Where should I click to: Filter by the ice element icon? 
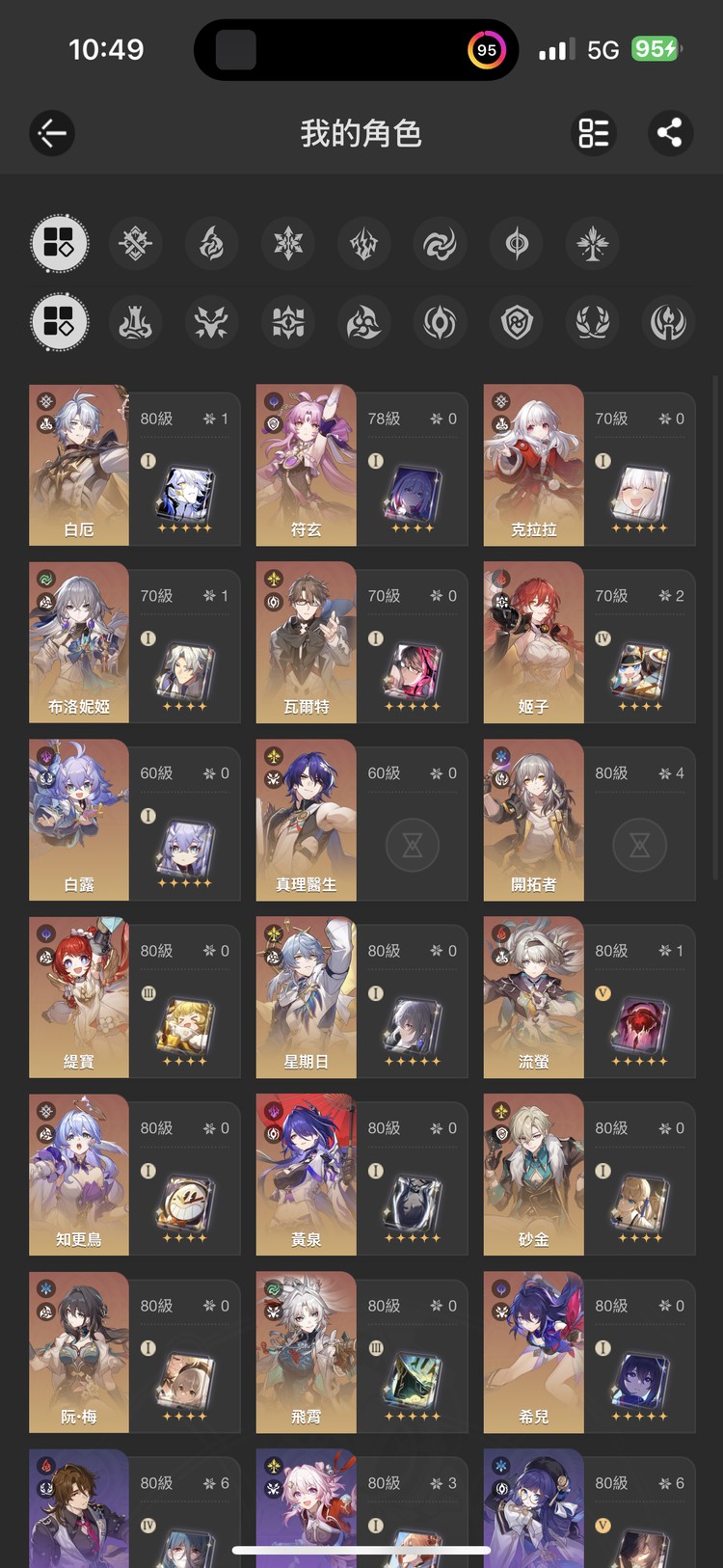tap(287, 244)
